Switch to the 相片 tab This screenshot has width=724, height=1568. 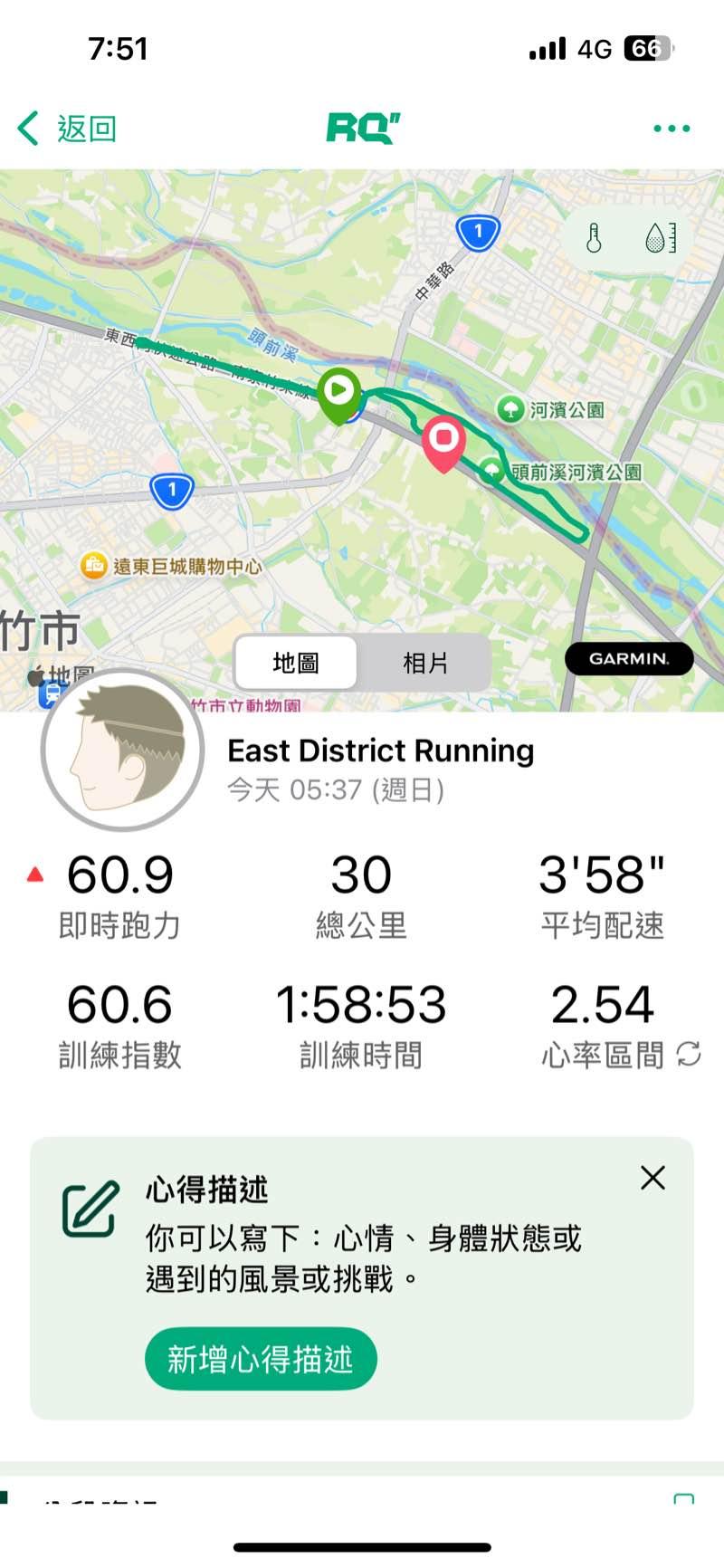coord(424,663)
